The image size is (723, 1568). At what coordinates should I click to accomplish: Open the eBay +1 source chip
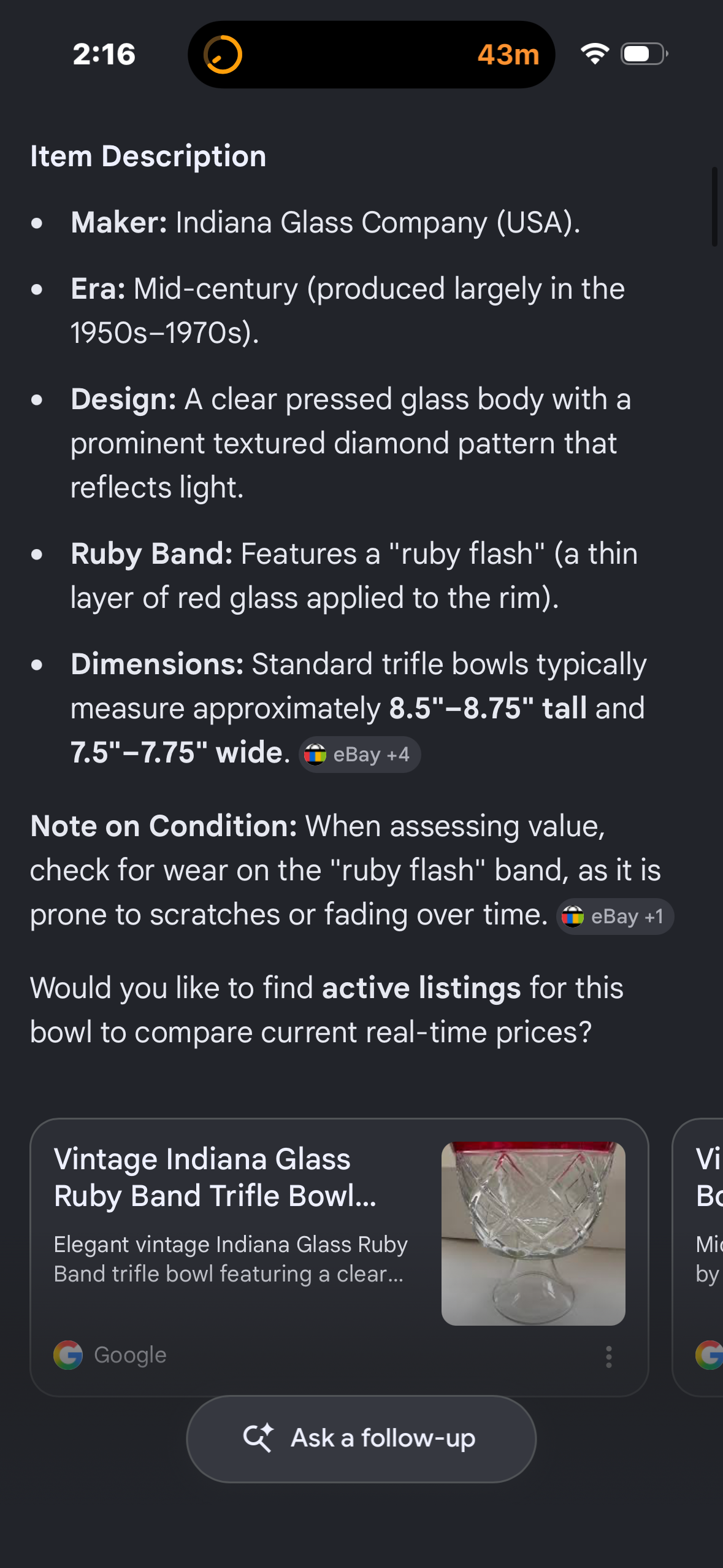(614, 916)
